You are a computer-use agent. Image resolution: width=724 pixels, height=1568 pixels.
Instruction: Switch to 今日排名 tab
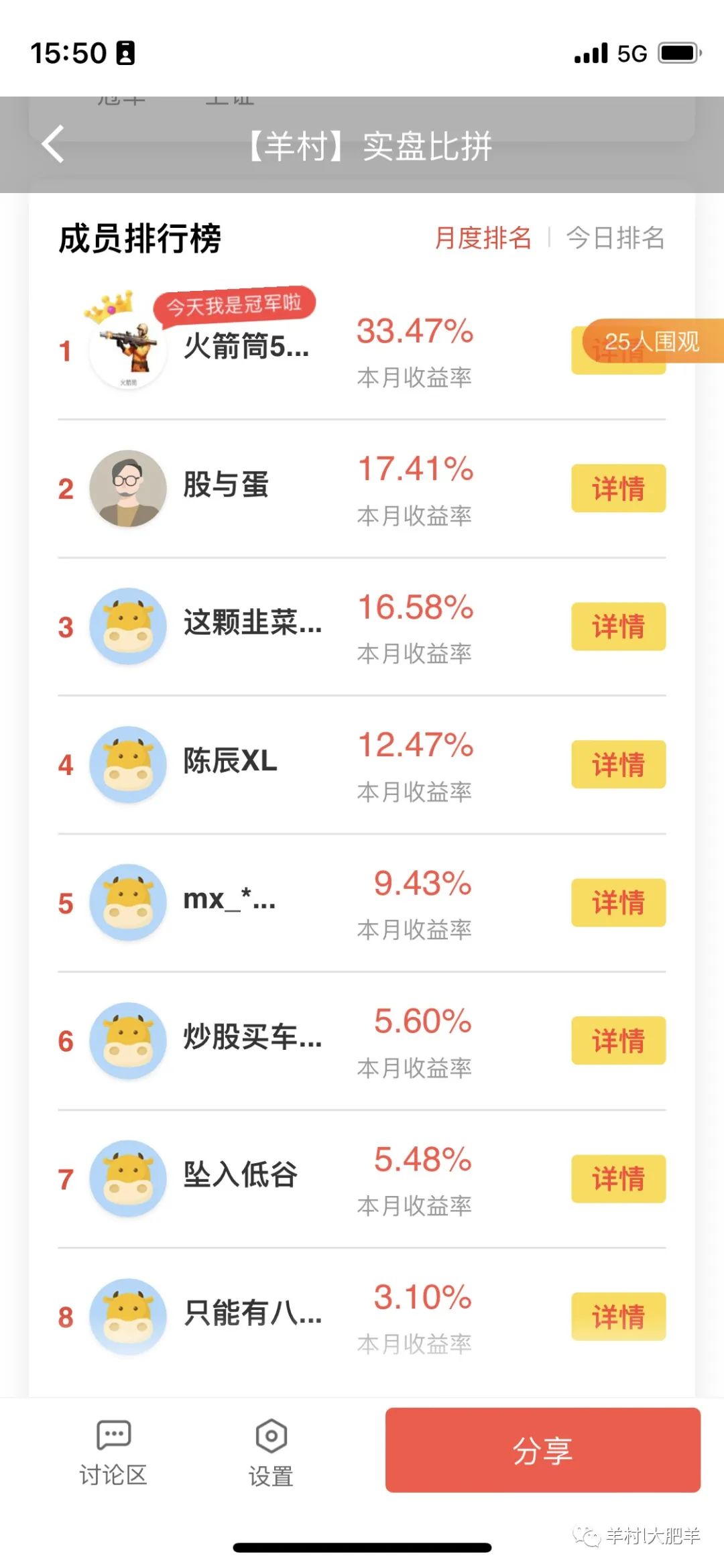615,238
